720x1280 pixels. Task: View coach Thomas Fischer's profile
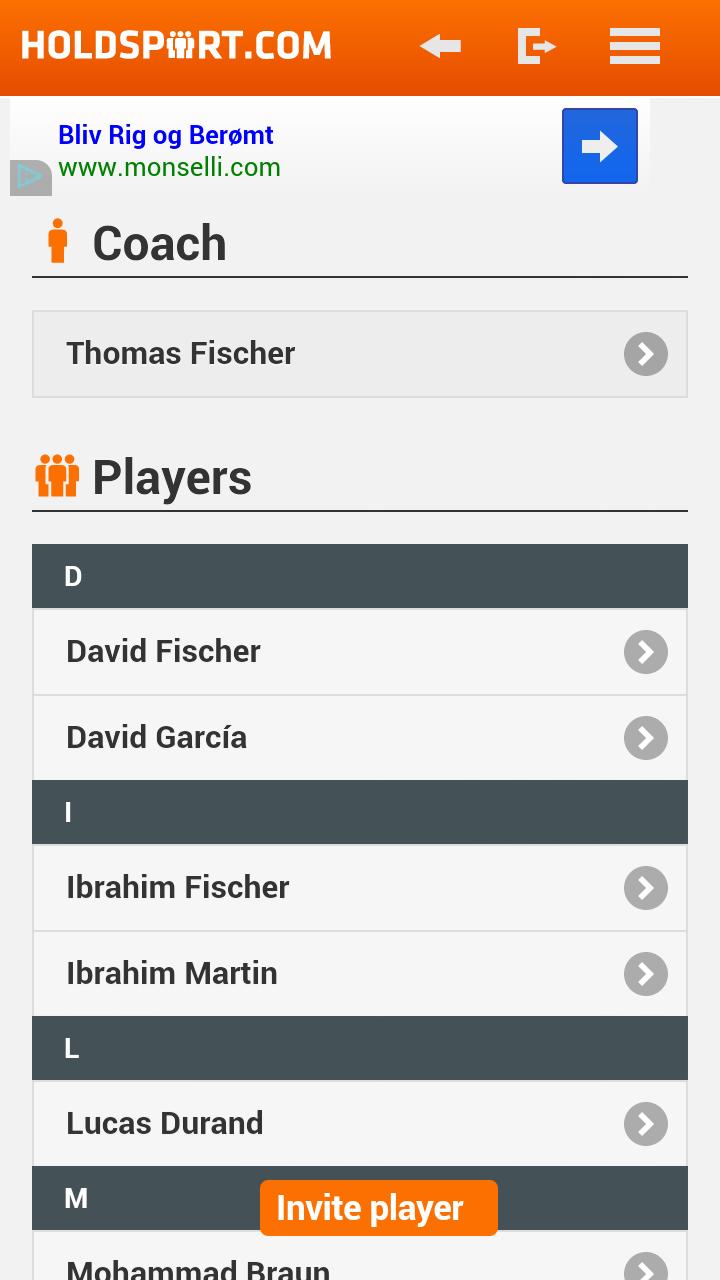(360, 354)
